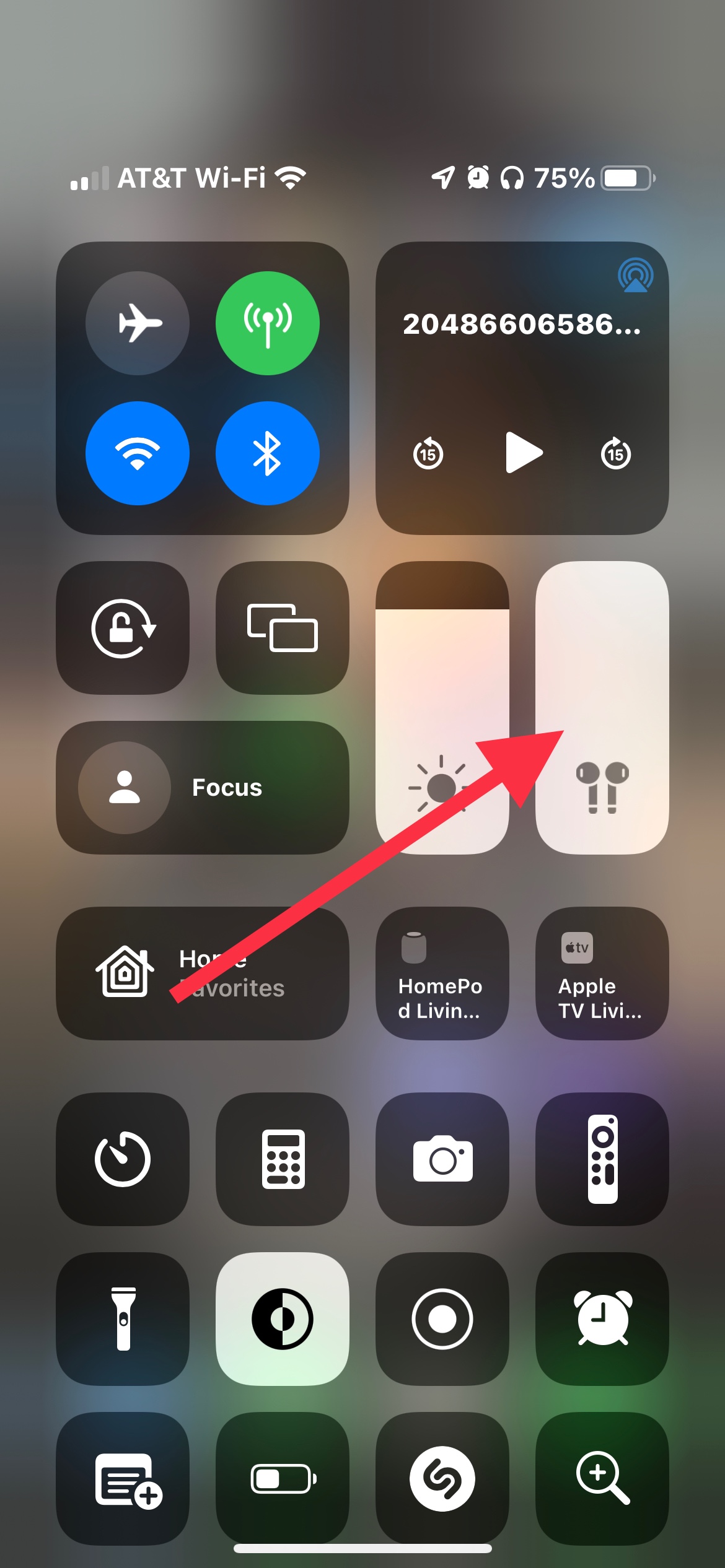Enable Airplane Mode
The image size is (725, 1568).
point(138,323)
